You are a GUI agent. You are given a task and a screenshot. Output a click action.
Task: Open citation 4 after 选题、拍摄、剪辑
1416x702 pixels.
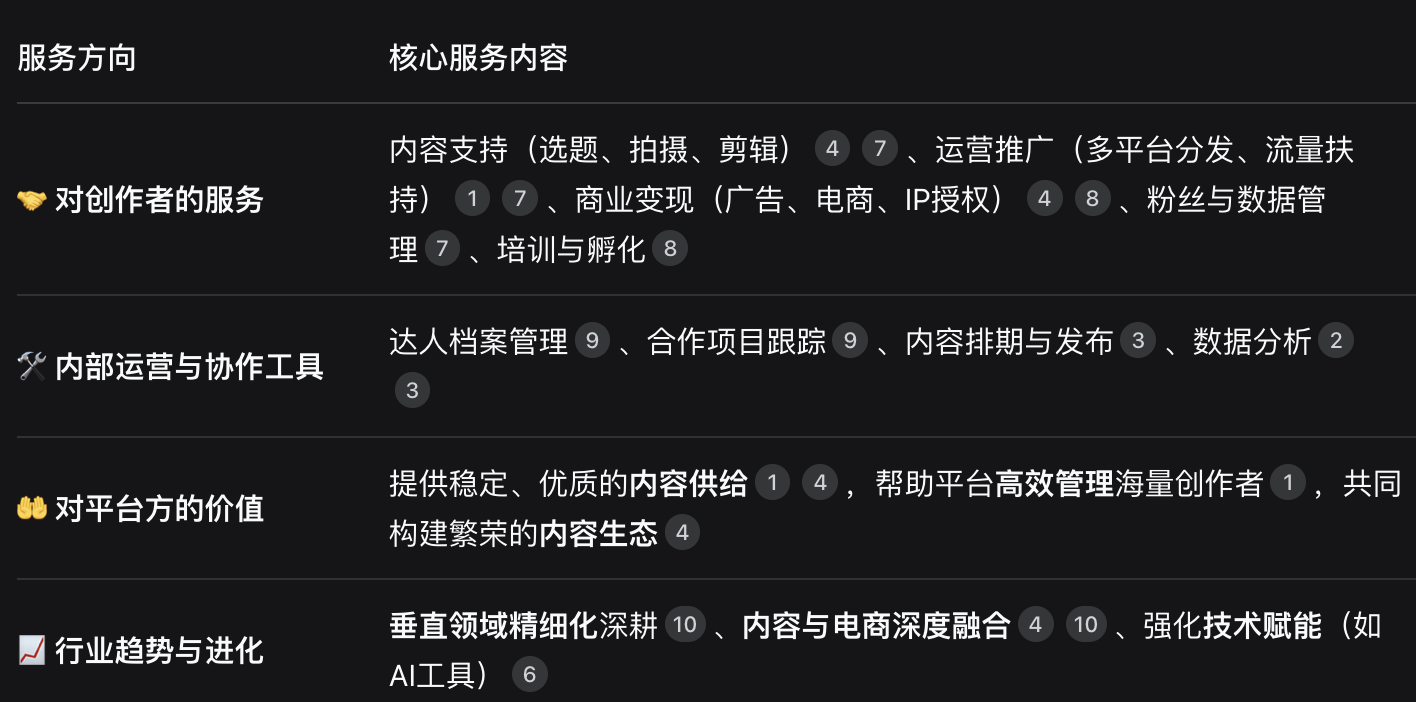(x=832, y=150)
